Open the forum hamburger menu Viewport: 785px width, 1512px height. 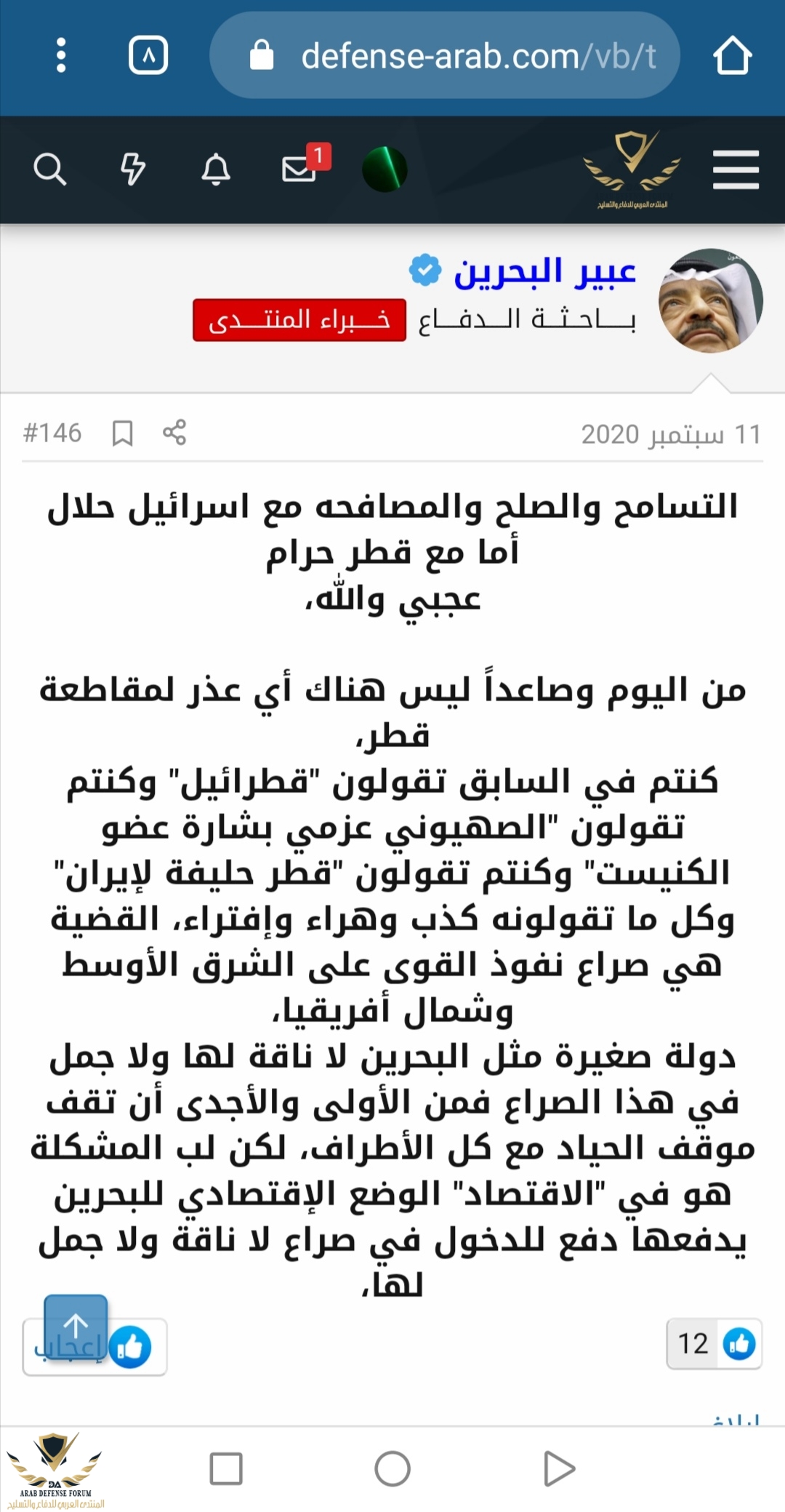736,169
